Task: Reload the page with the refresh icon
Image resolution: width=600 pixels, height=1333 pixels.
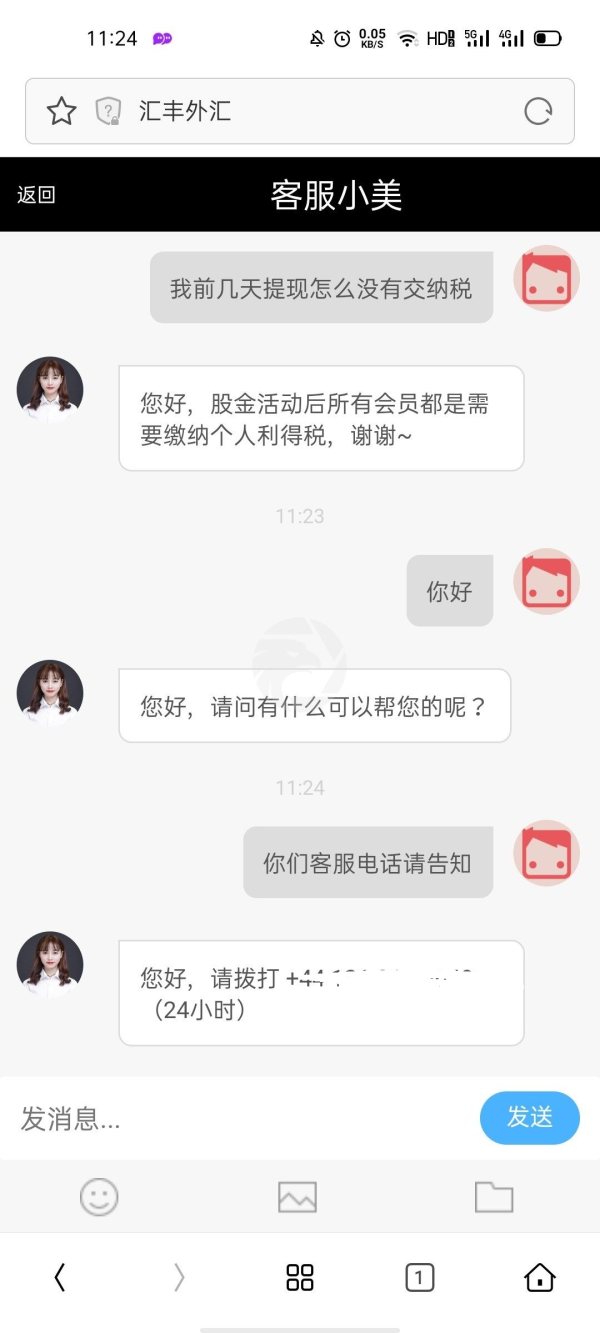Action: [x=538, y=111]
